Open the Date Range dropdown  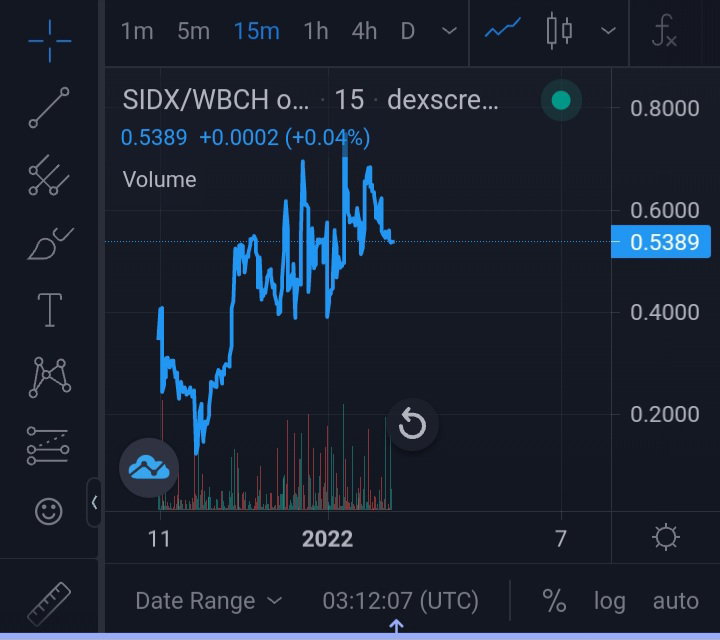point(209,601)
